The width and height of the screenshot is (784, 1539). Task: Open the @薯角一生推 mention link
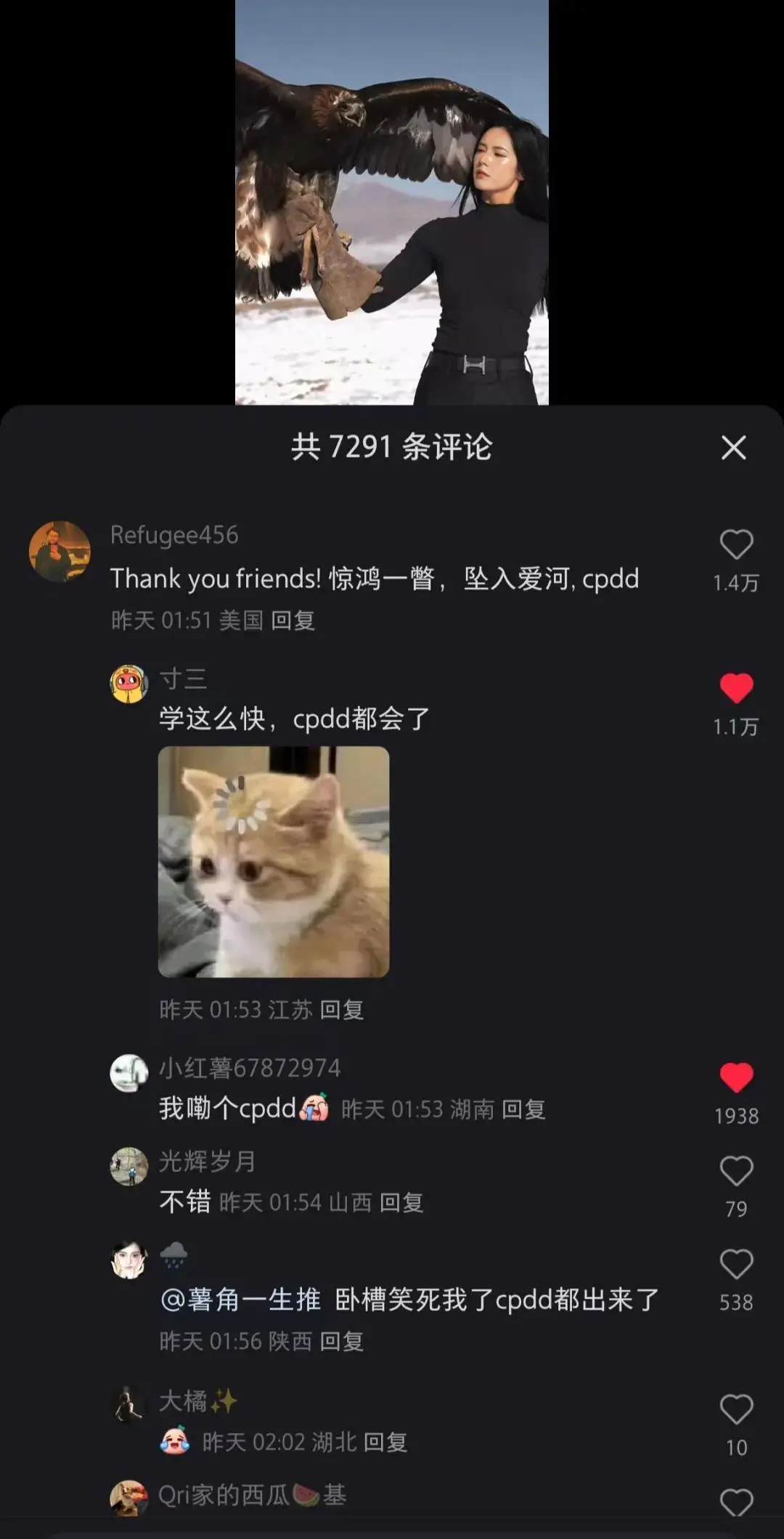[x=240, y=1299]
